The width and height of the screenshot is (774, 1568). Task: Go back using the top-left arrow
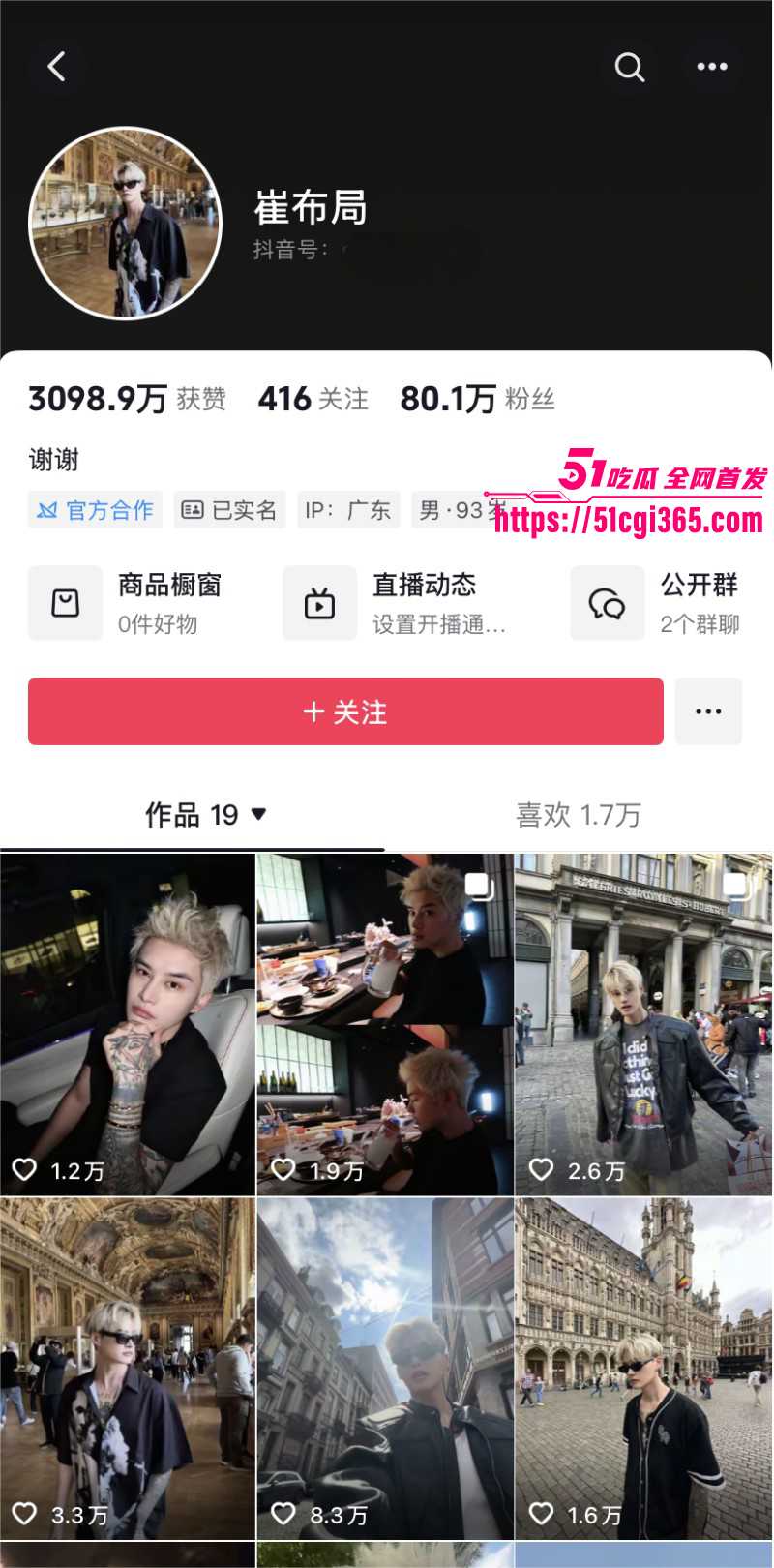pos(57,67)
